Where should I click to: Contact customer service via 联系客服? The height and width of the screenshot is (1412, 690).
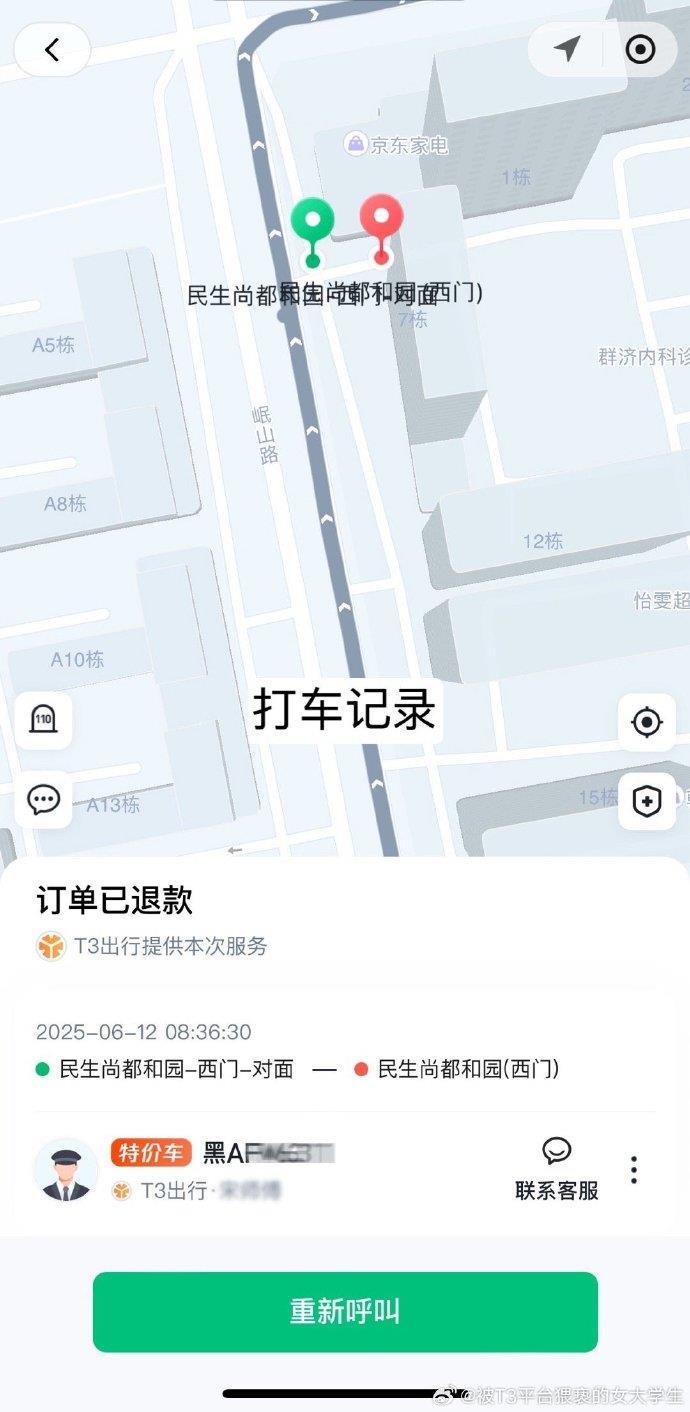click(557, 1169)
